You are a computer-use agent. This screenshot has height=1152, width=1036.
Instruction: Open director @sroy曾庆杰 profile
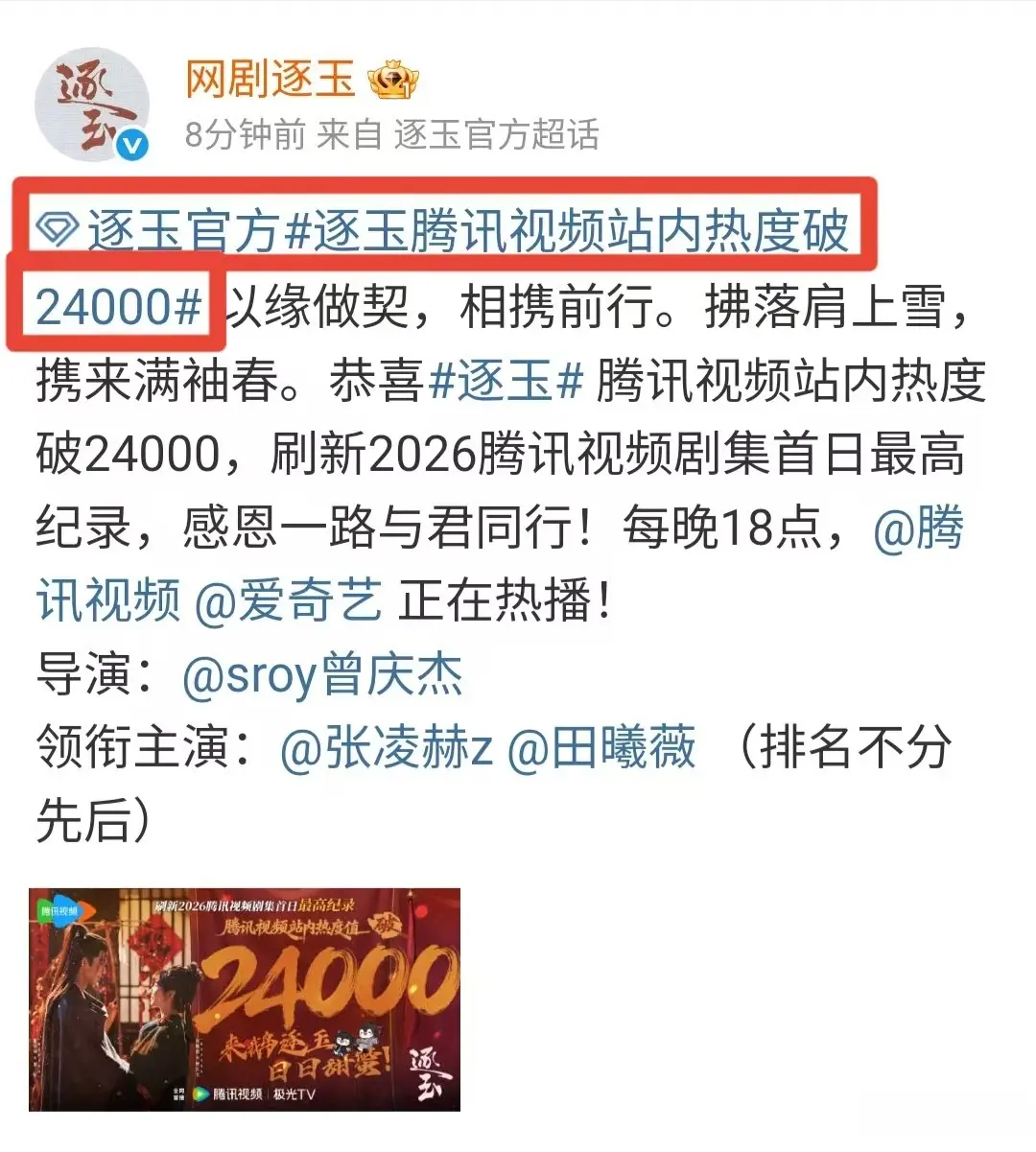(x=321, y=676)
